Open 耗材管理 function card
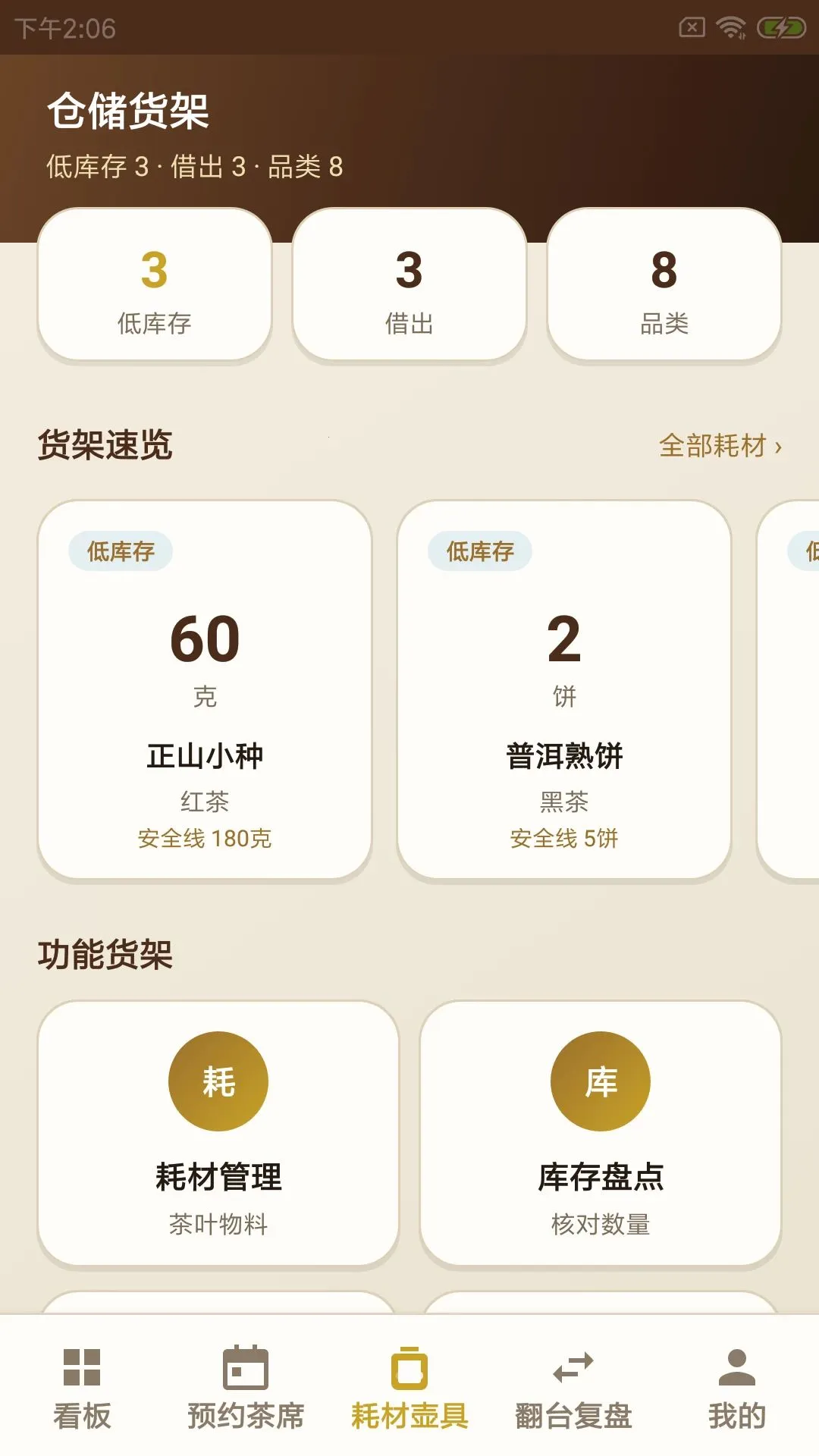The width and height of the screenshot is (819, 1456). (218, 1134)
